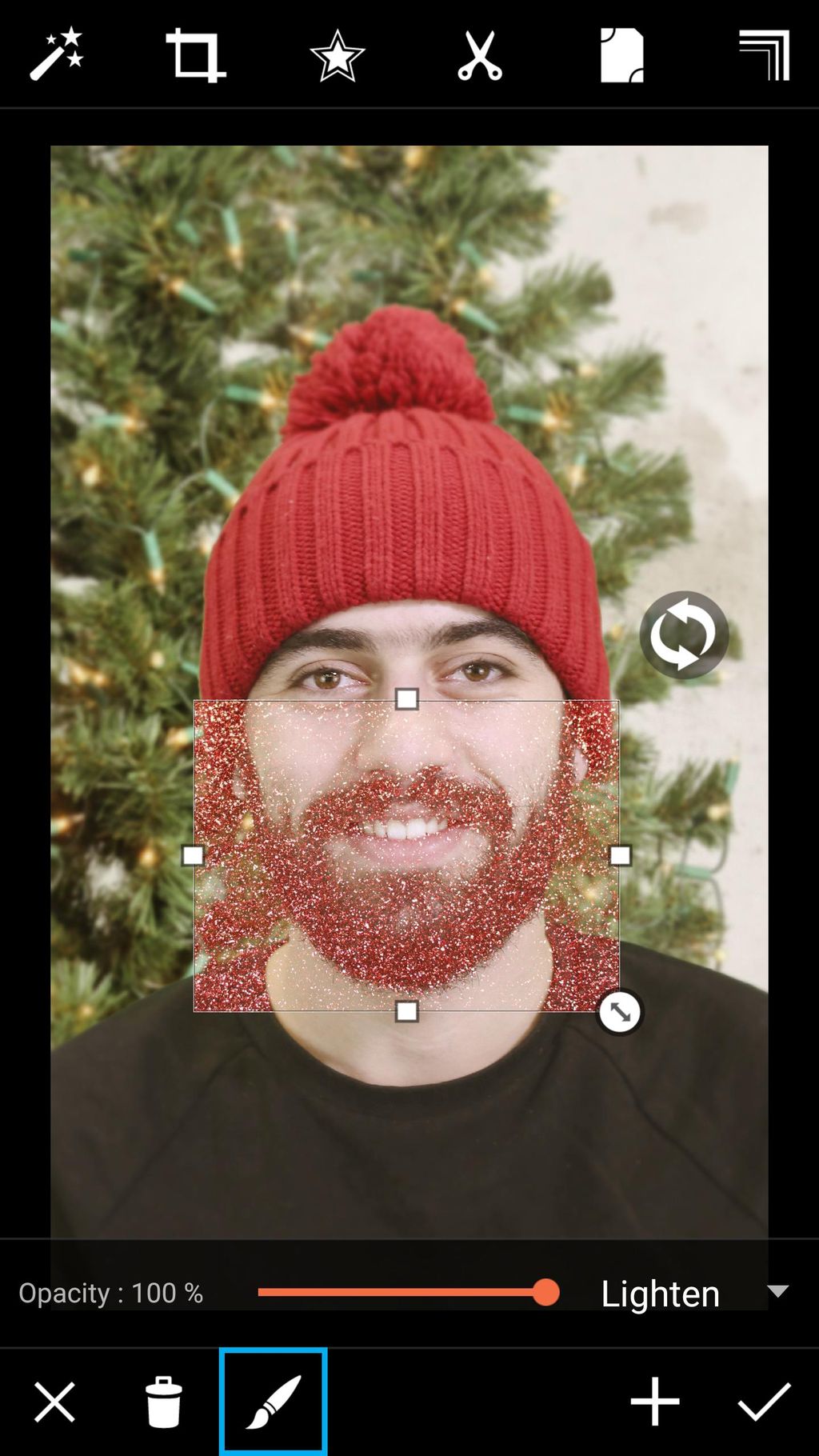Tap the resize handle at overlay corner

[x=621, y=1013]
